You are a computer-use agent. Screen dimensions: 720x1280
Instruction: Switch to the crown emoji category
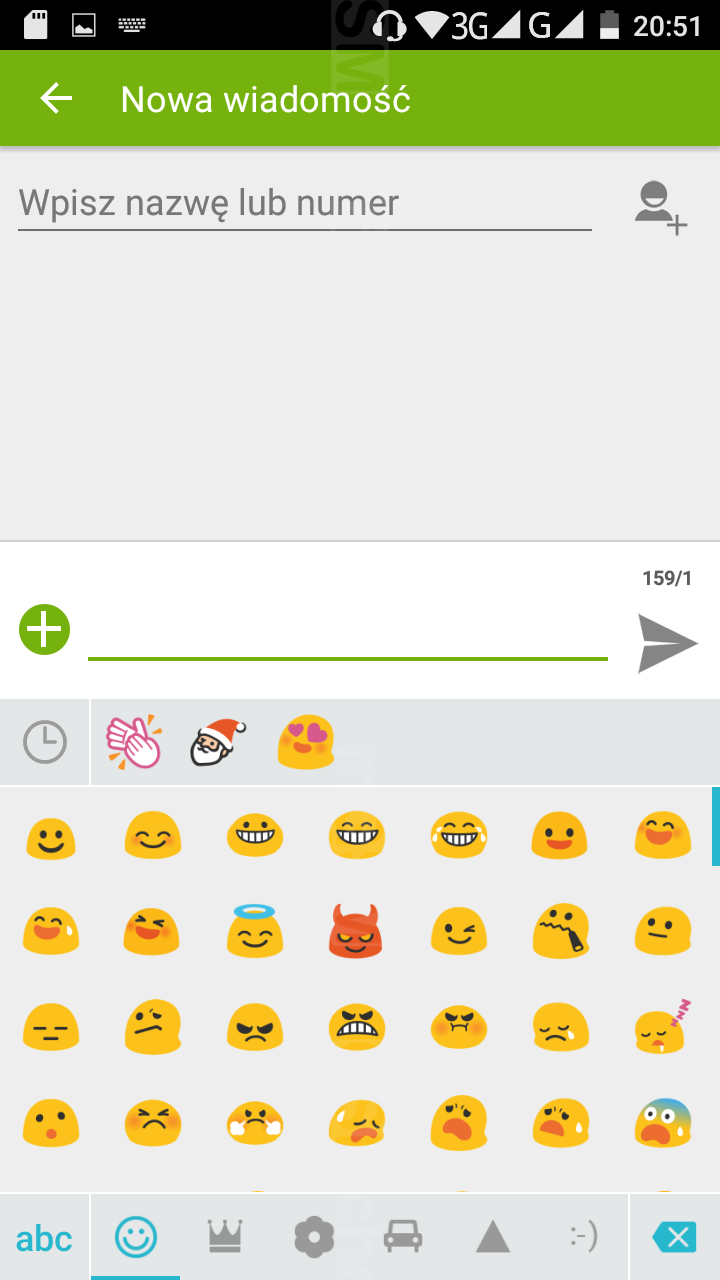pyautogui.click(x=225, y=1238)
